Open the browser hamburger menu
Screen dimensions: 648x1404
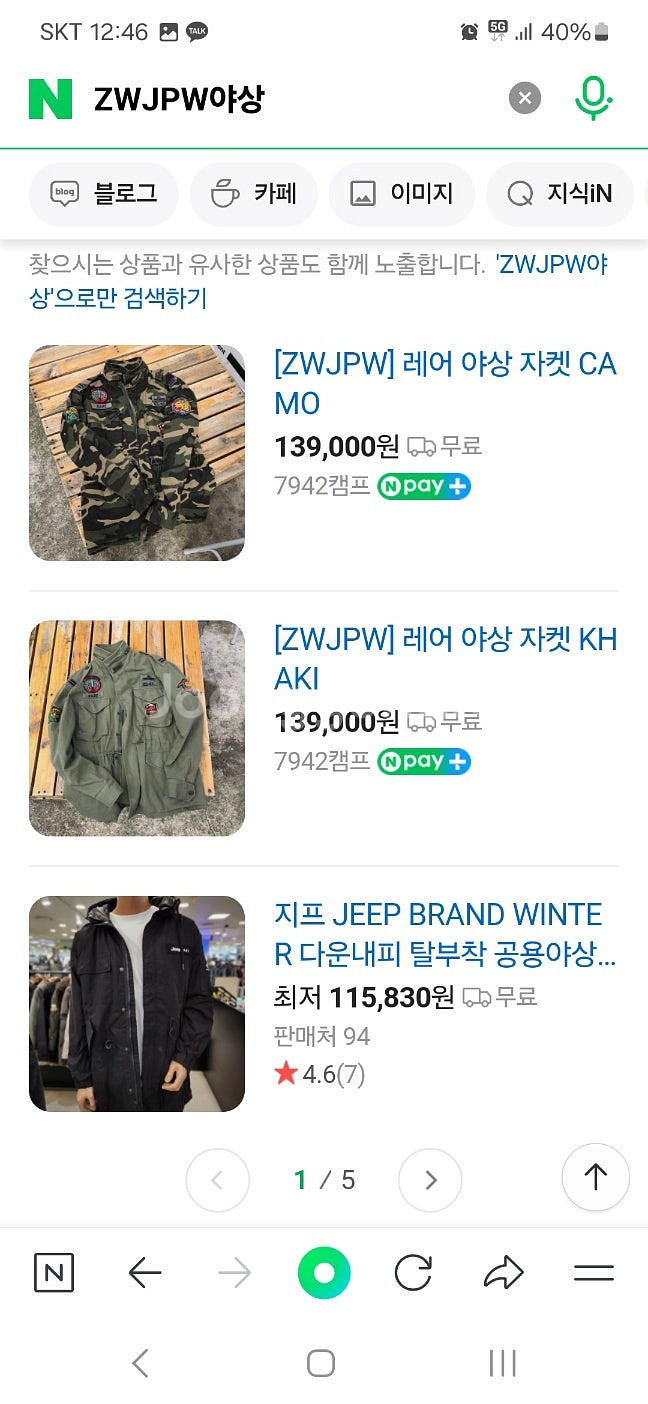(593, 1273)
